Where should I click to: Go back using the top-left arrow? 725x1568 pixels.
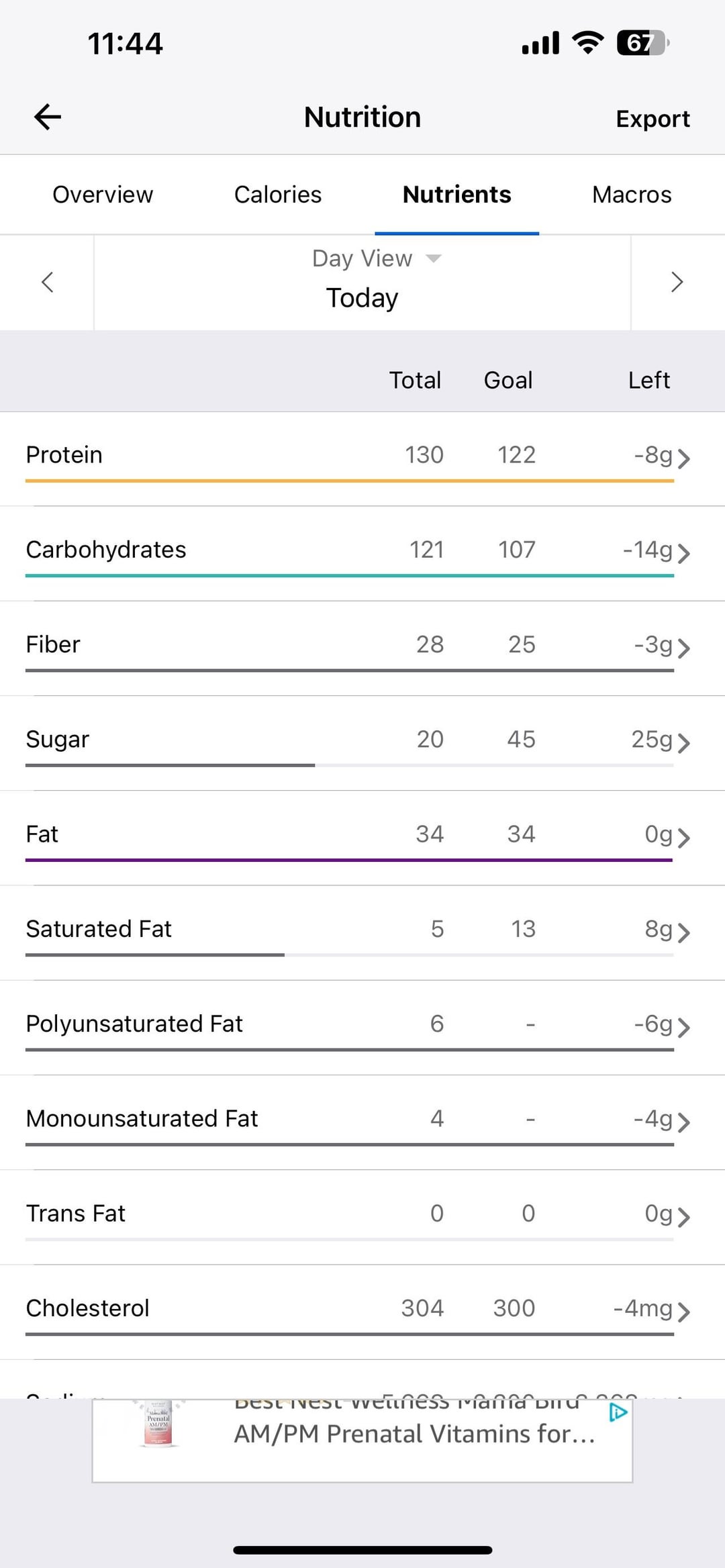point(48,117)
